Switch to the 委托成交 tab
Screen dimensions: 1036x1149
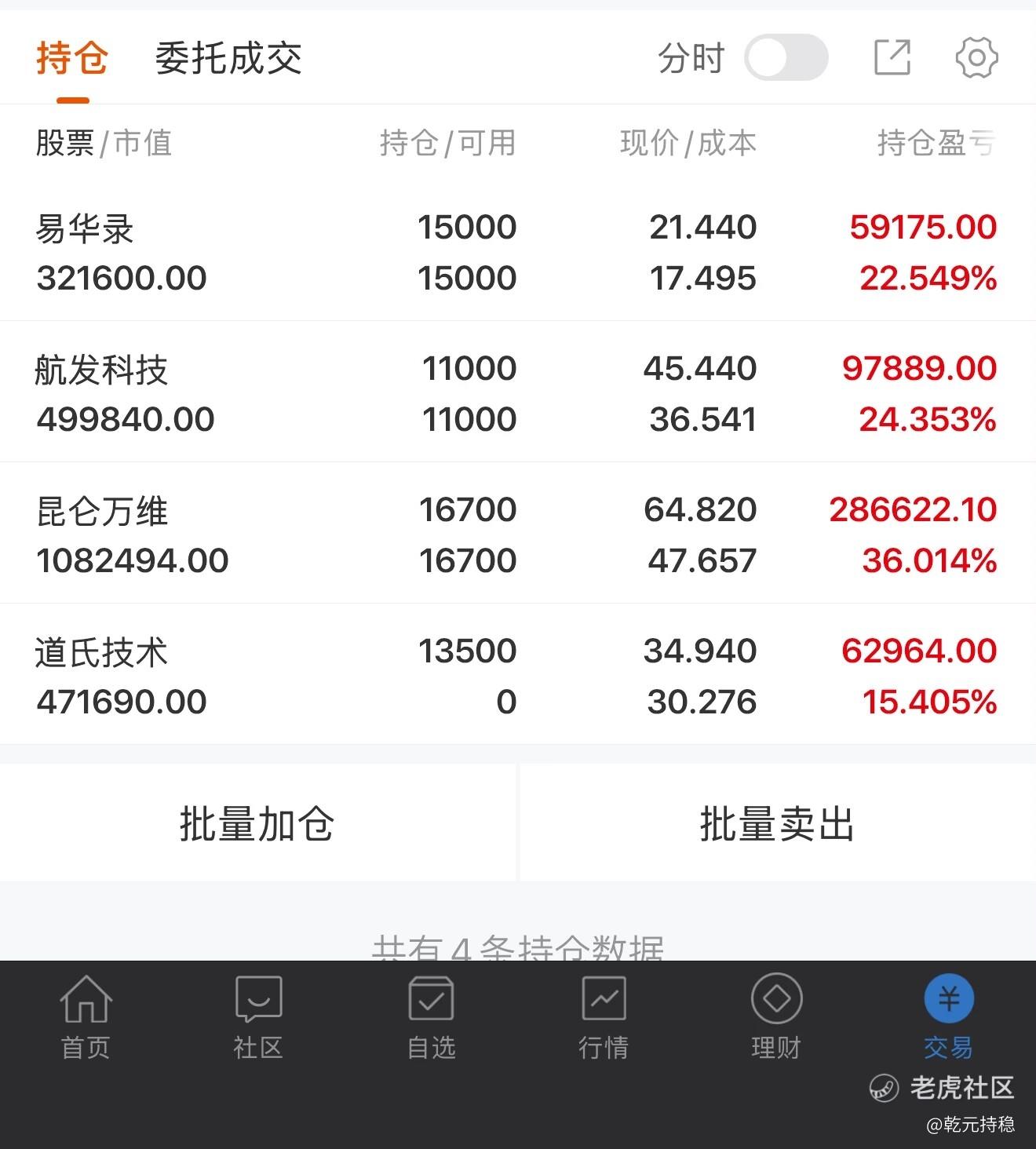tap(228, 59)
